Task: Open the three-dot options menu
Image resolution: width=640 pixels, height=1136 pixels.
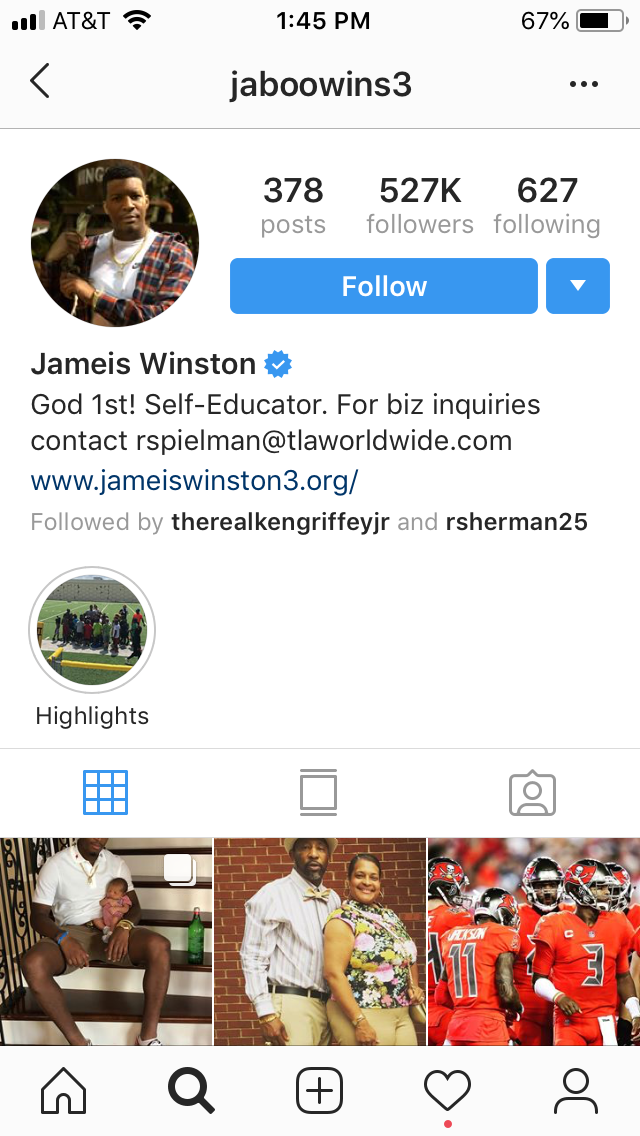Action: coord(583,84)
